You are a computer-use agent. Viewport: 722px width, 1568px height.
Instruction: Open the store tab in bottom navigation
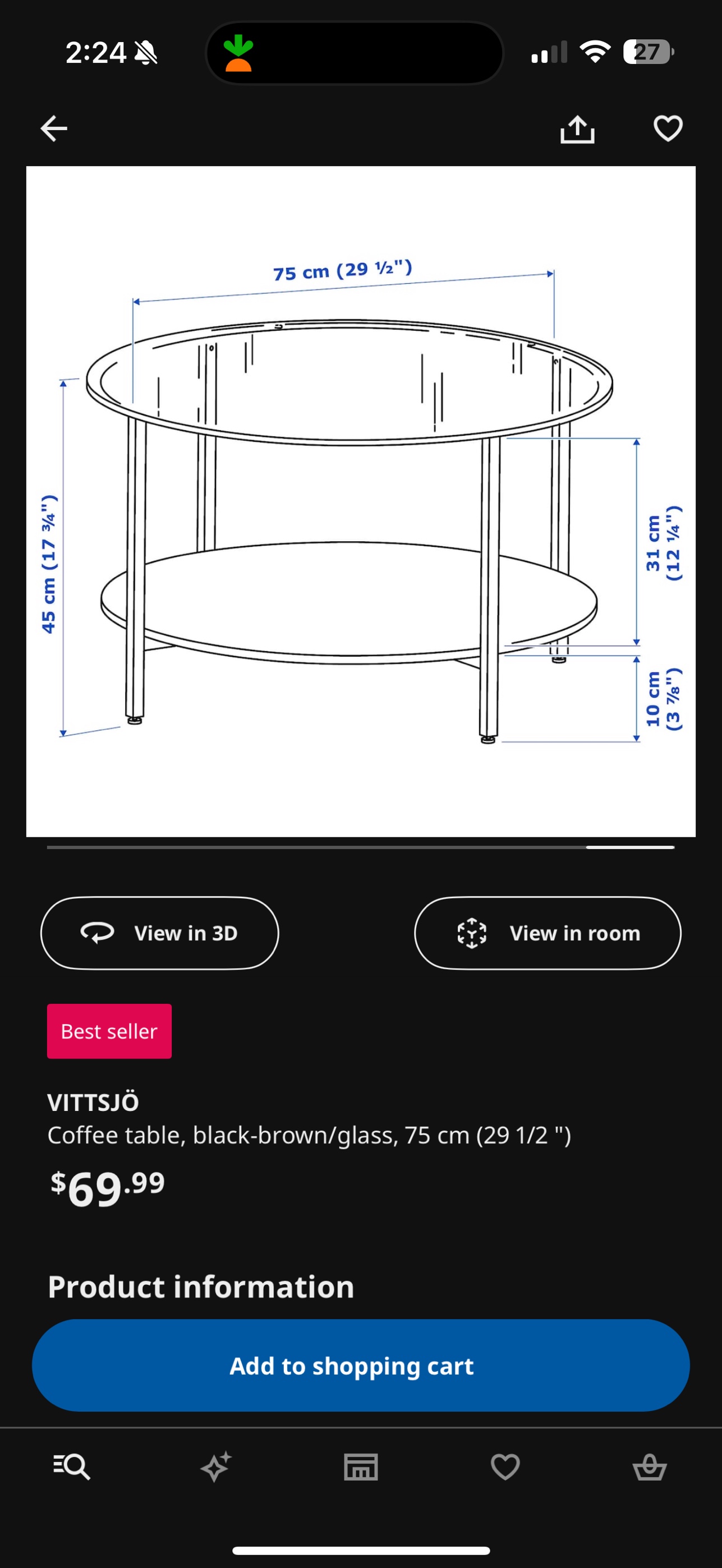361,1467
